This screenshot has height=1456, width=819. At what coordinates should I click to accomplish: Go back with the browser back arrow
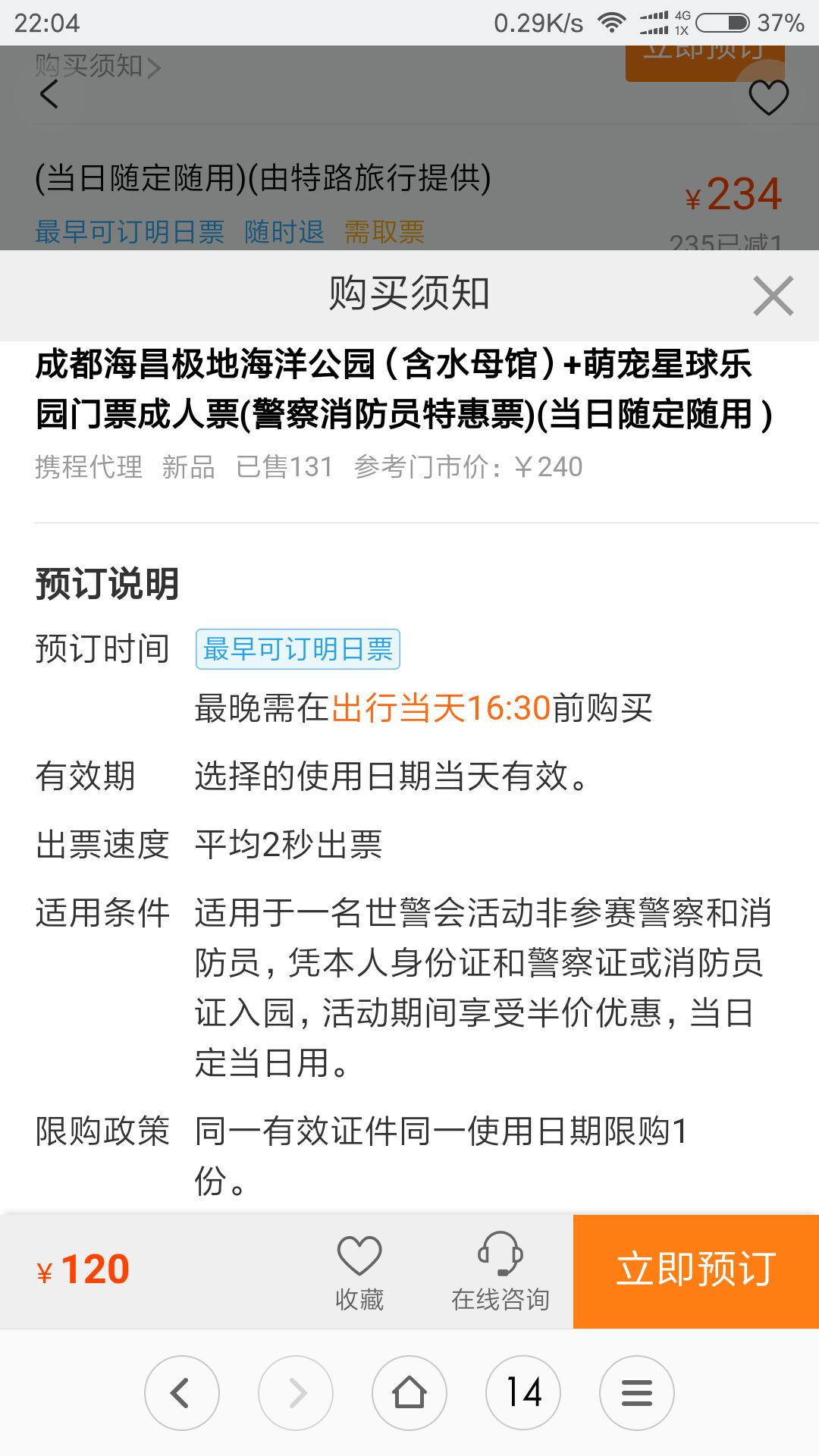coord(182,1393)
